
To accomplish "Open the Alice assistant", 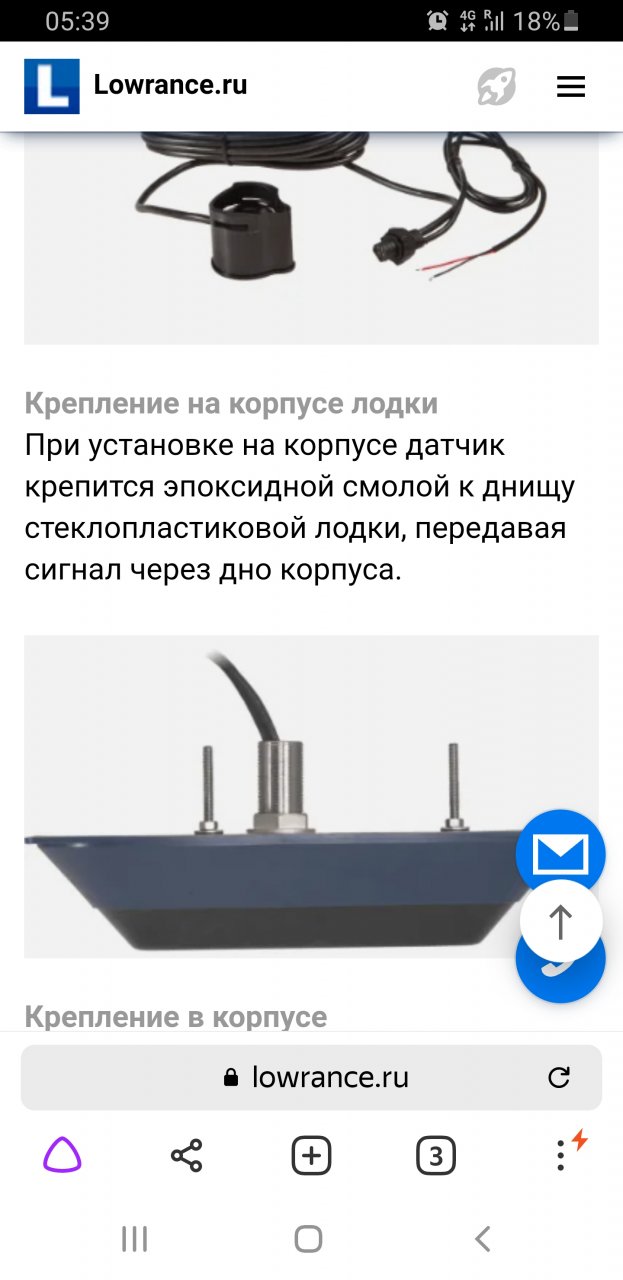I will click(62, 1157).
